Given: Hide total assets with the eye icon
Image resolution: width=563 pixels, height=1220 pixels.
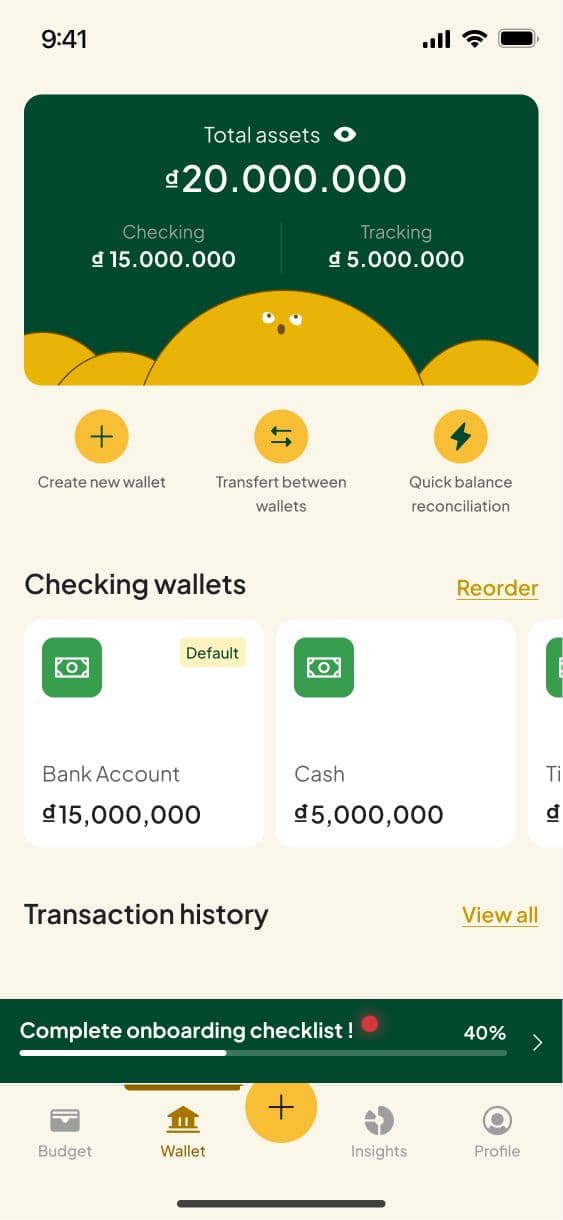Looking at the screenshot, I should point(345,135).
